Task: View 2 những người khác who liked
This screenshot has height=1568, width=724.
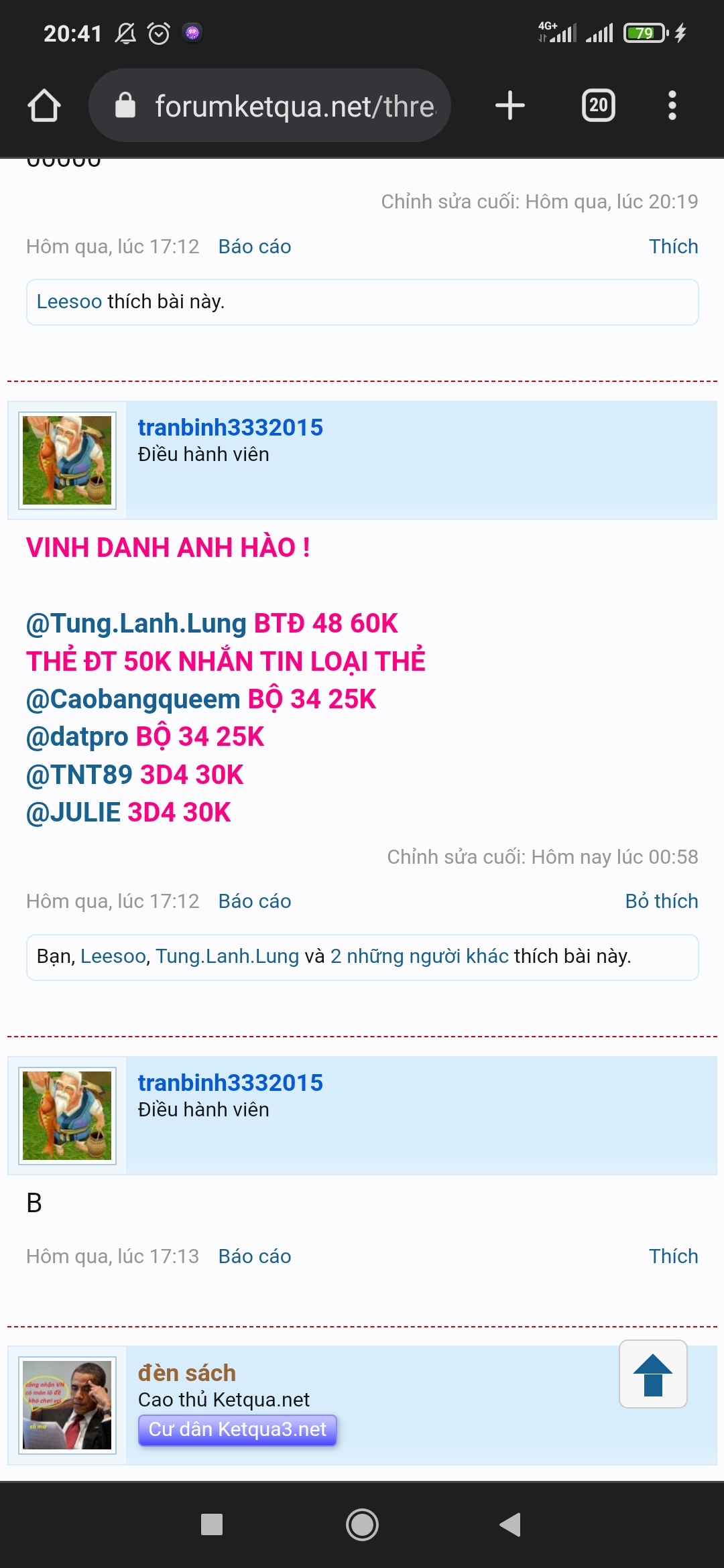Action: coord(420,956)
